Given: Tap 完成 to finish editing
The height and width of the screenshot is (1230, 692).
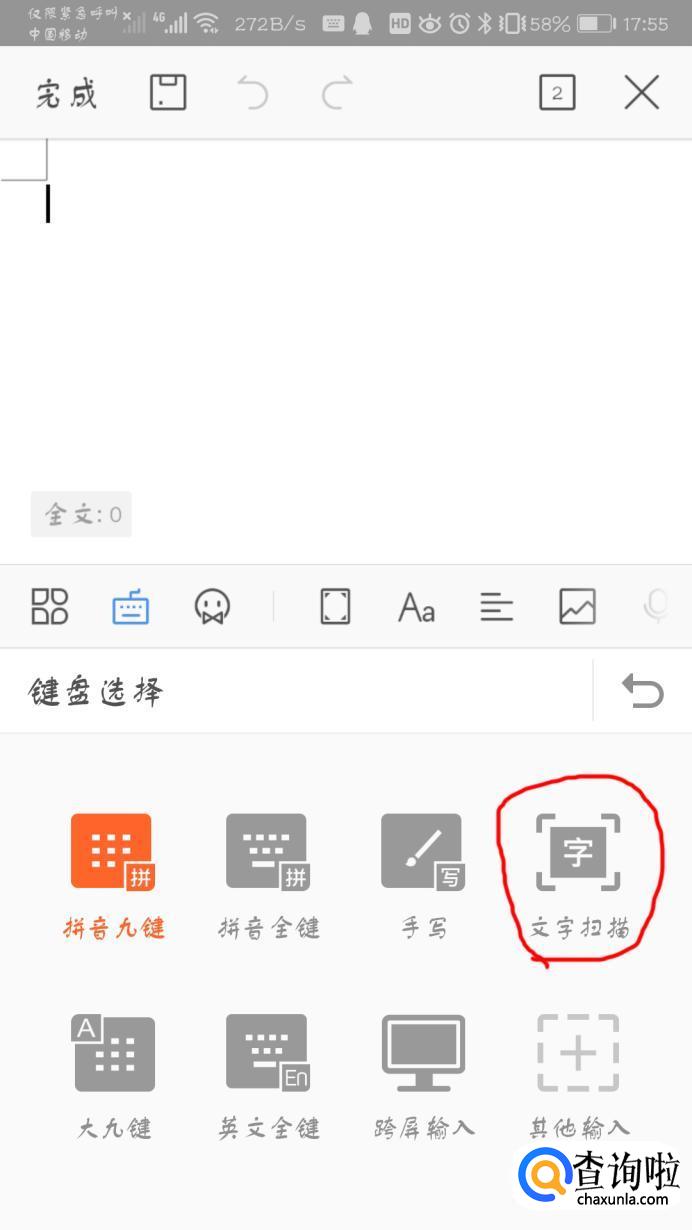Looking at the screenshot, I should point(66,94).
